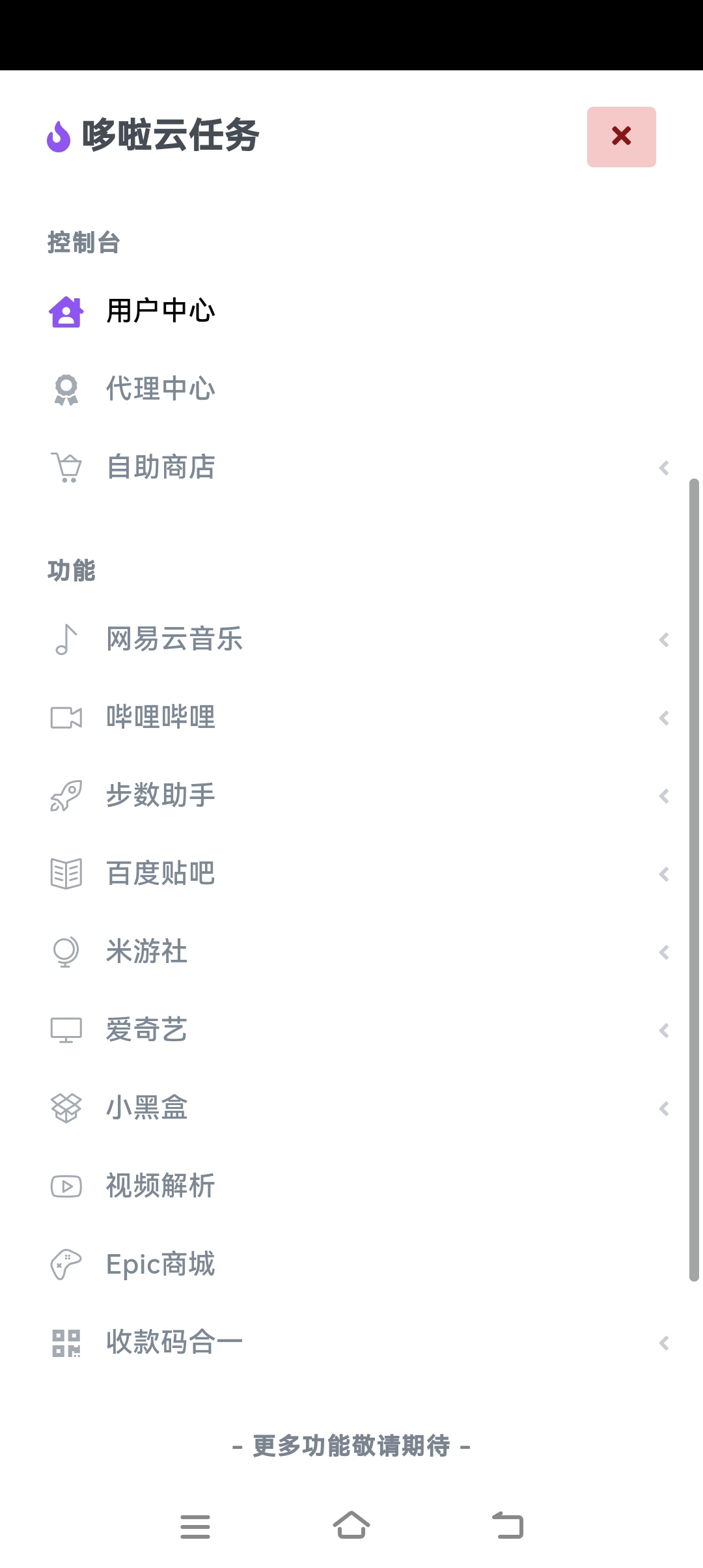Open 用户中心 user center
The width and height of the screenshot is (703, 1568).
351,311
